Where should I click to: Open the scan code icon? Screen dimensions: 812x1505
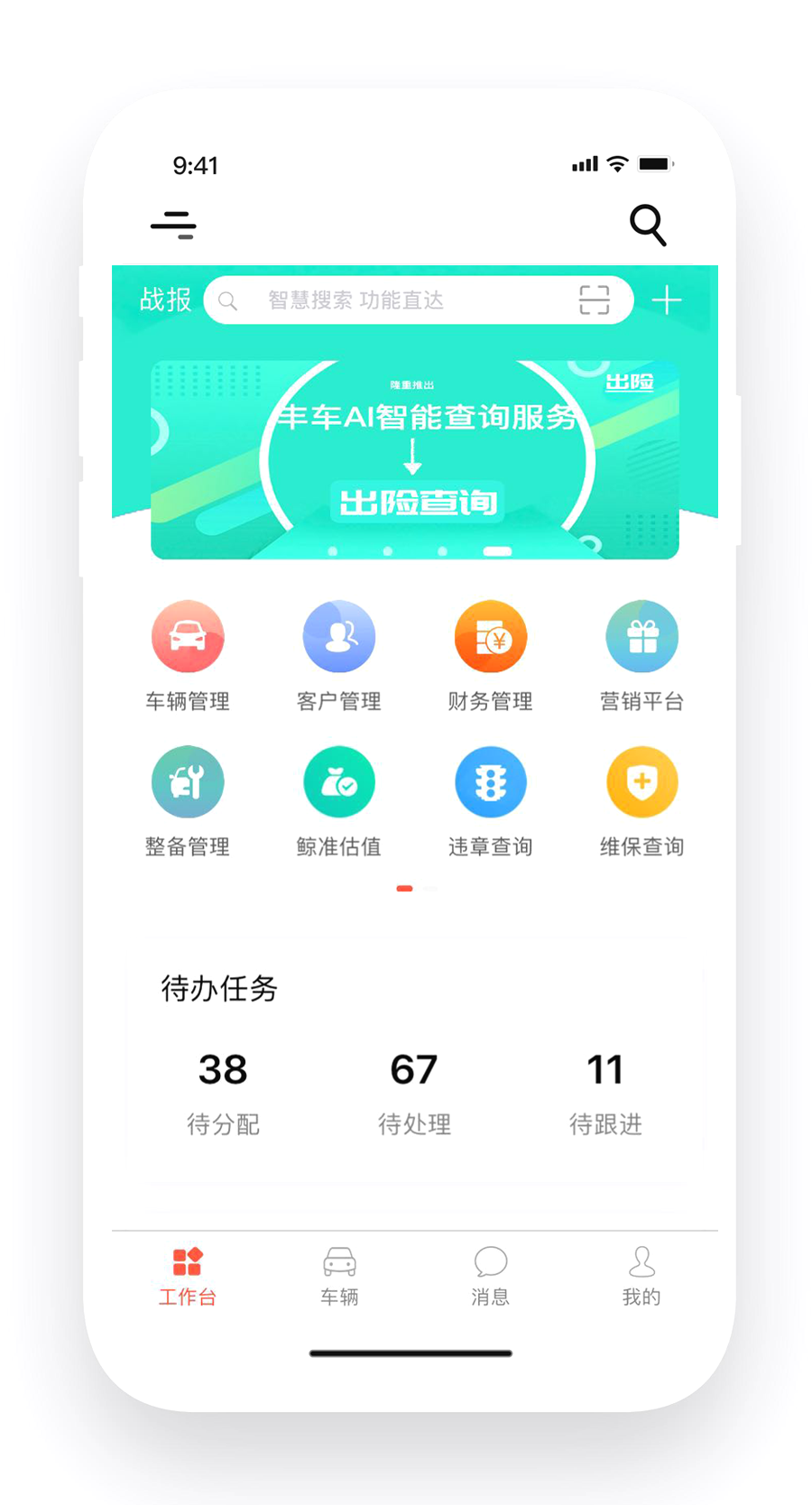594,300
